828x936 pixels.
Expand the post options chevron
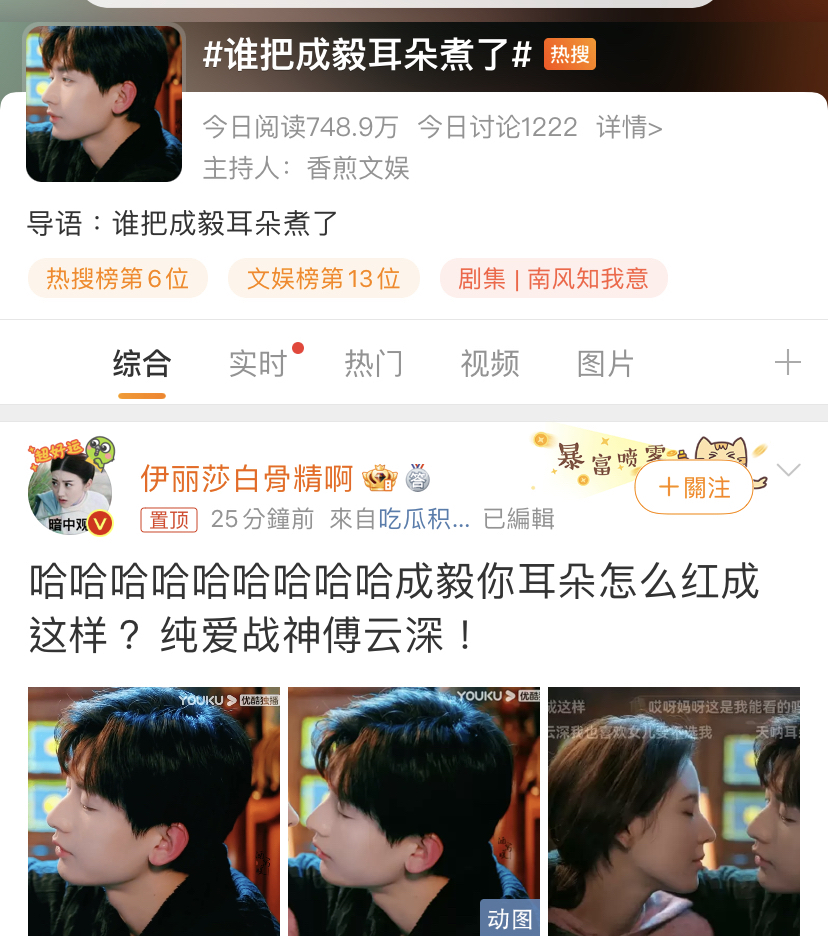(x=789, y=470)
